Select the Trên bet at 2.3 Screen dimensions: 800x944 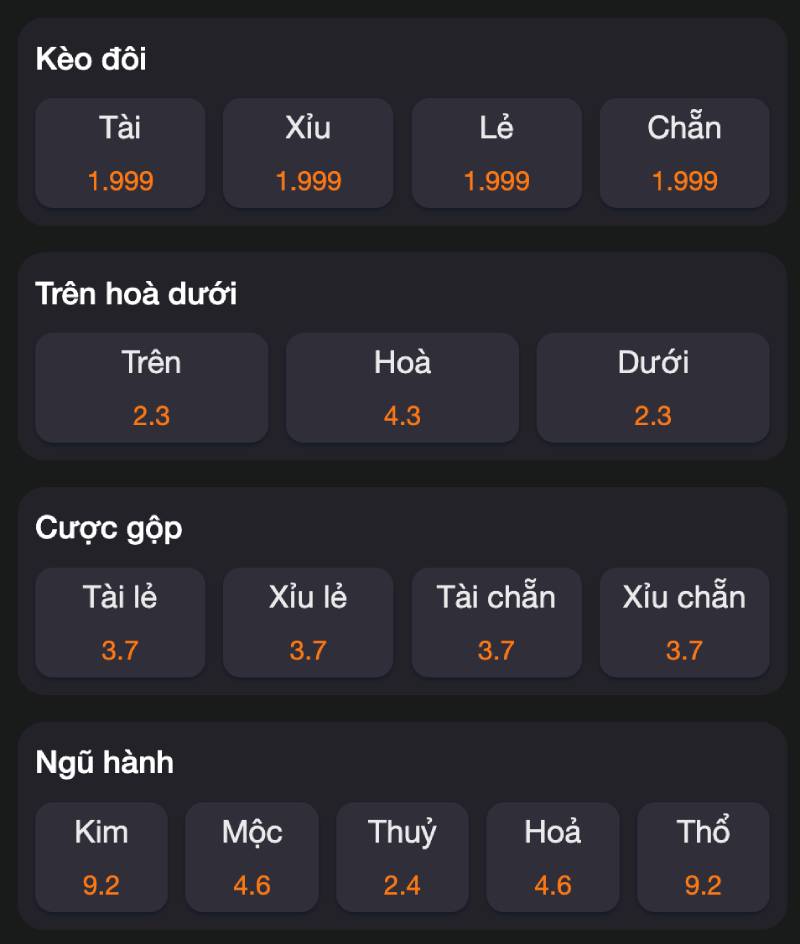pos(151,388)
